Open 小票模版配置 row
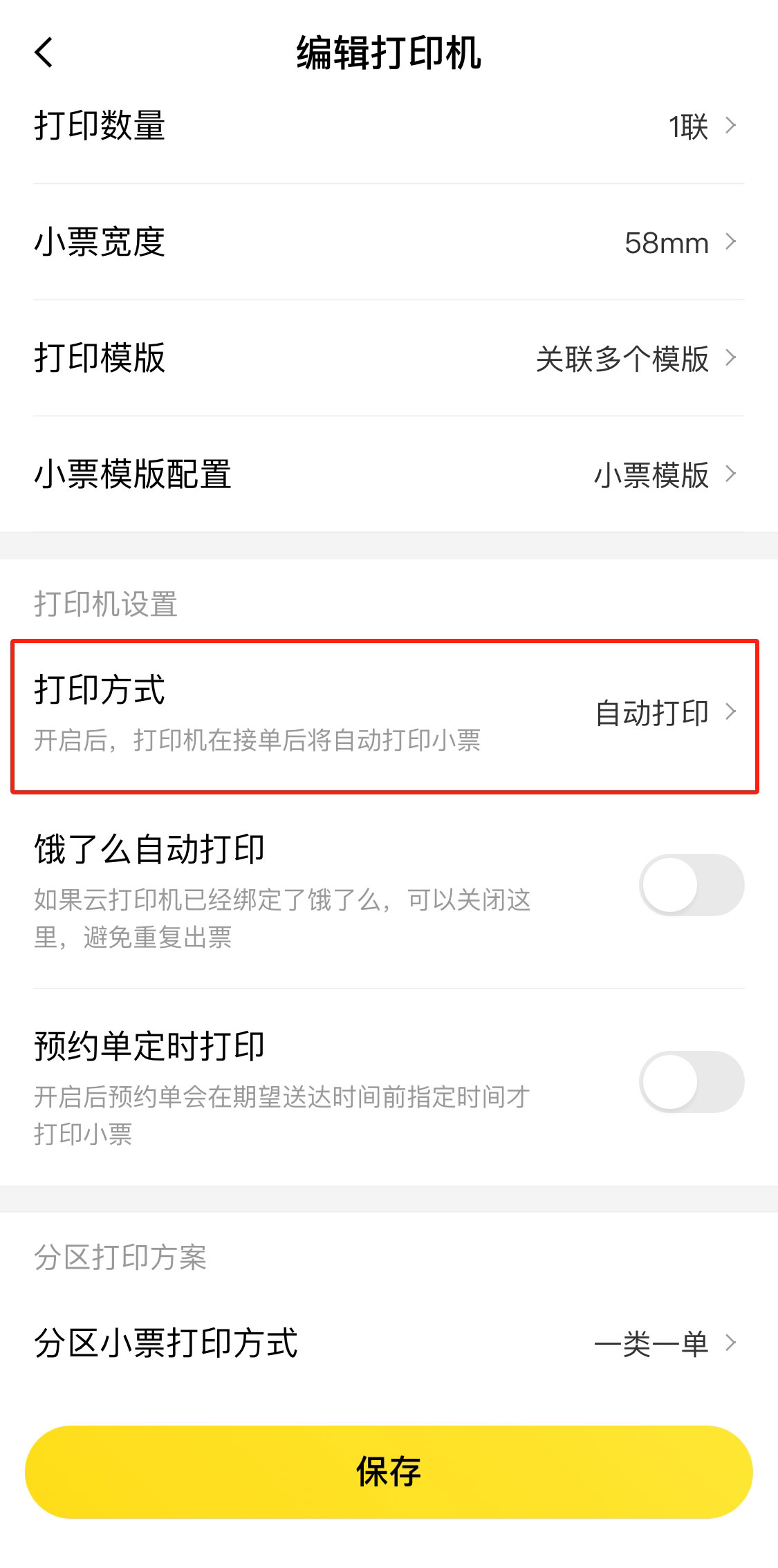 tap(389, 475)
